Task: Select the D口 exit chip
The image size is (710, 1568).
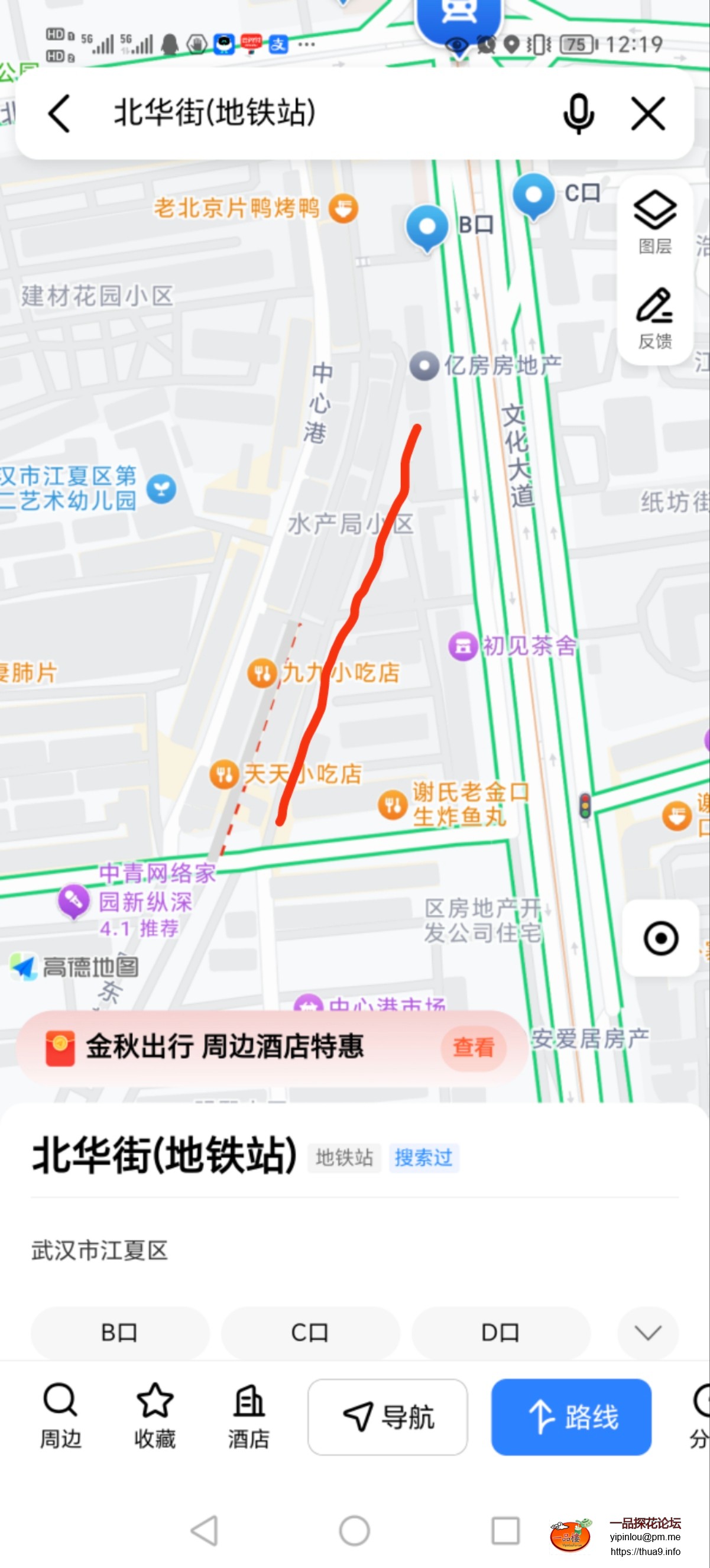Action: [x=501, y=1333]
